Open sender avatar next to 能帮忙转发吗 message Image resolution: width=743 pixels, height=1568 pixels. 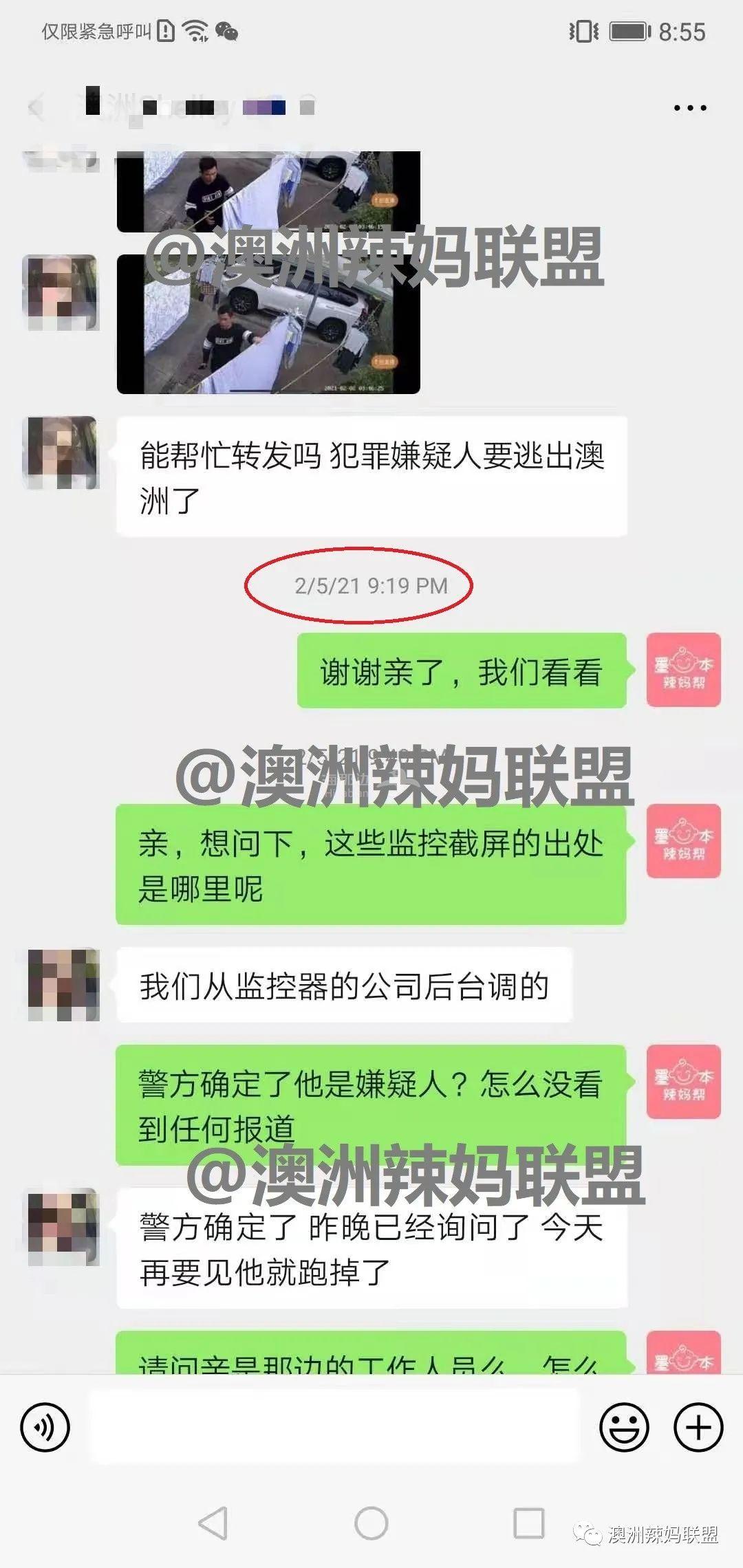(61, 453)
